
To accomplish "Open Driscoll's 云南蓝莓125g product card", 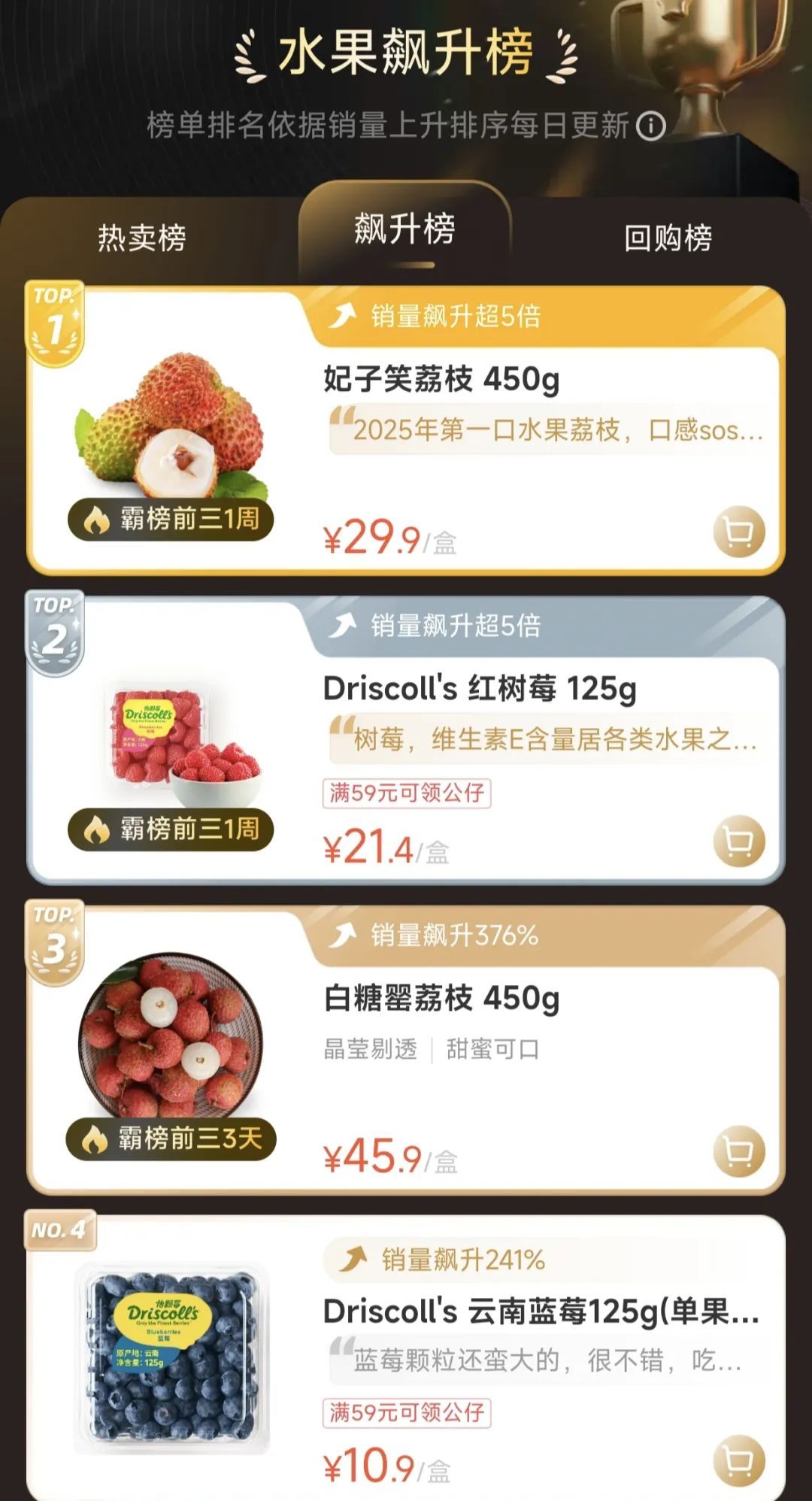I will (x=540, y=1311).
